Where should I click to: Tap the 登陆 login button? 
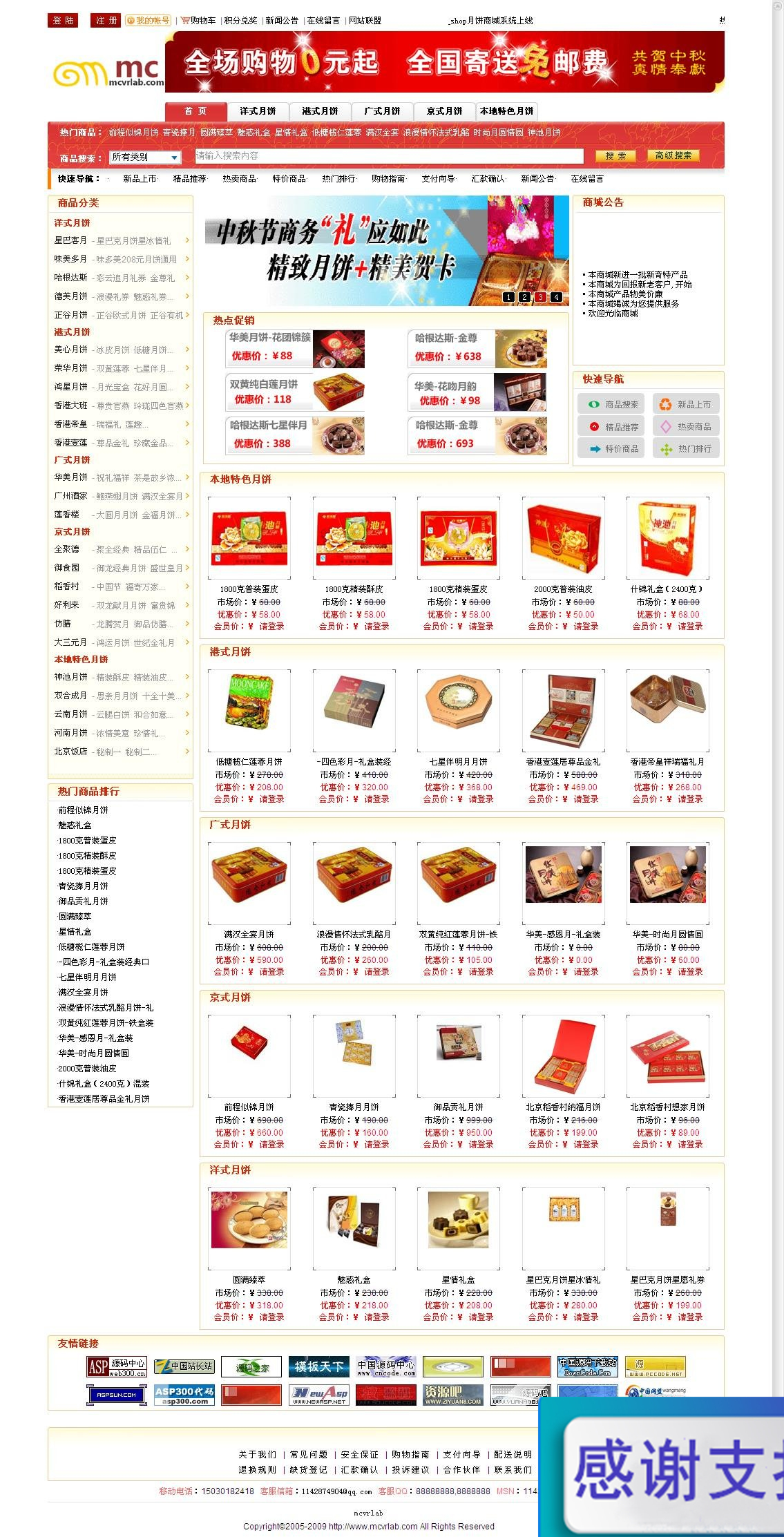[63, 21]
